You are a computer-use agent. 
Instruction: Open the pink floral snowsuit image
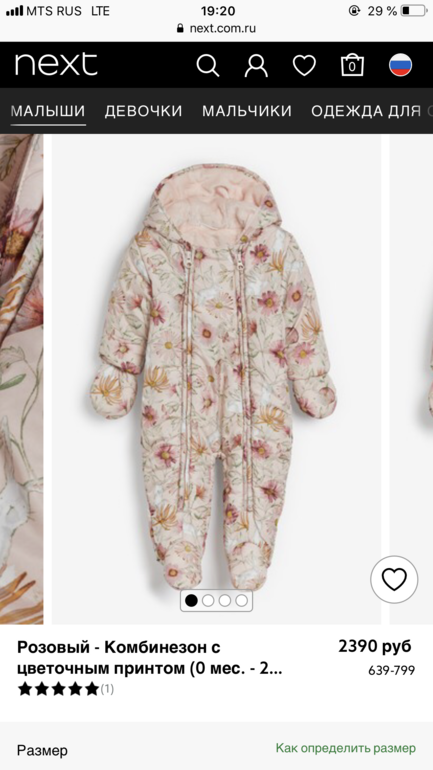coord(216,379)
